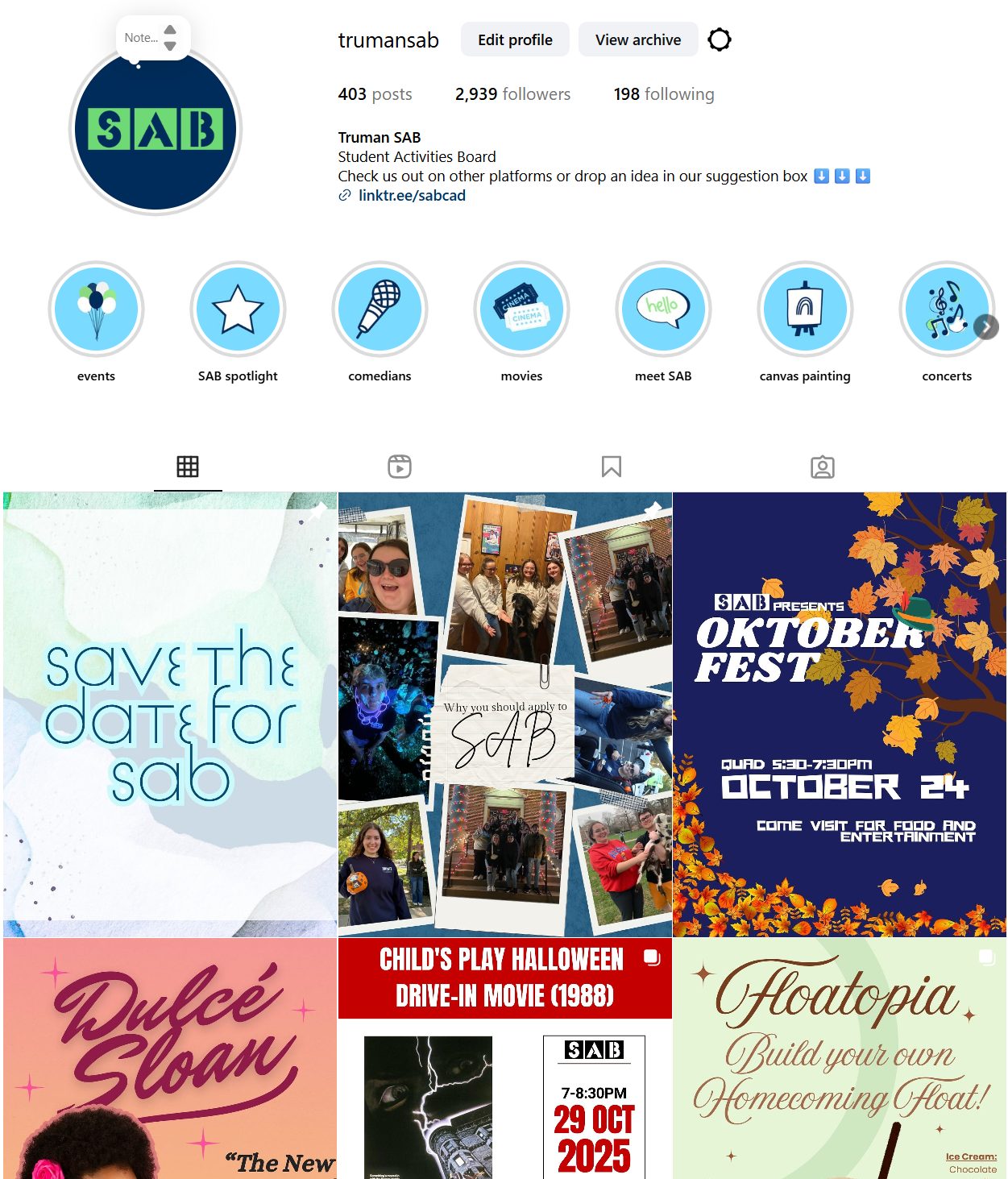Viewport: 1008px width, 1179px height.
Task: Tap the Edit profile button
Action: (x=515, y=39)
